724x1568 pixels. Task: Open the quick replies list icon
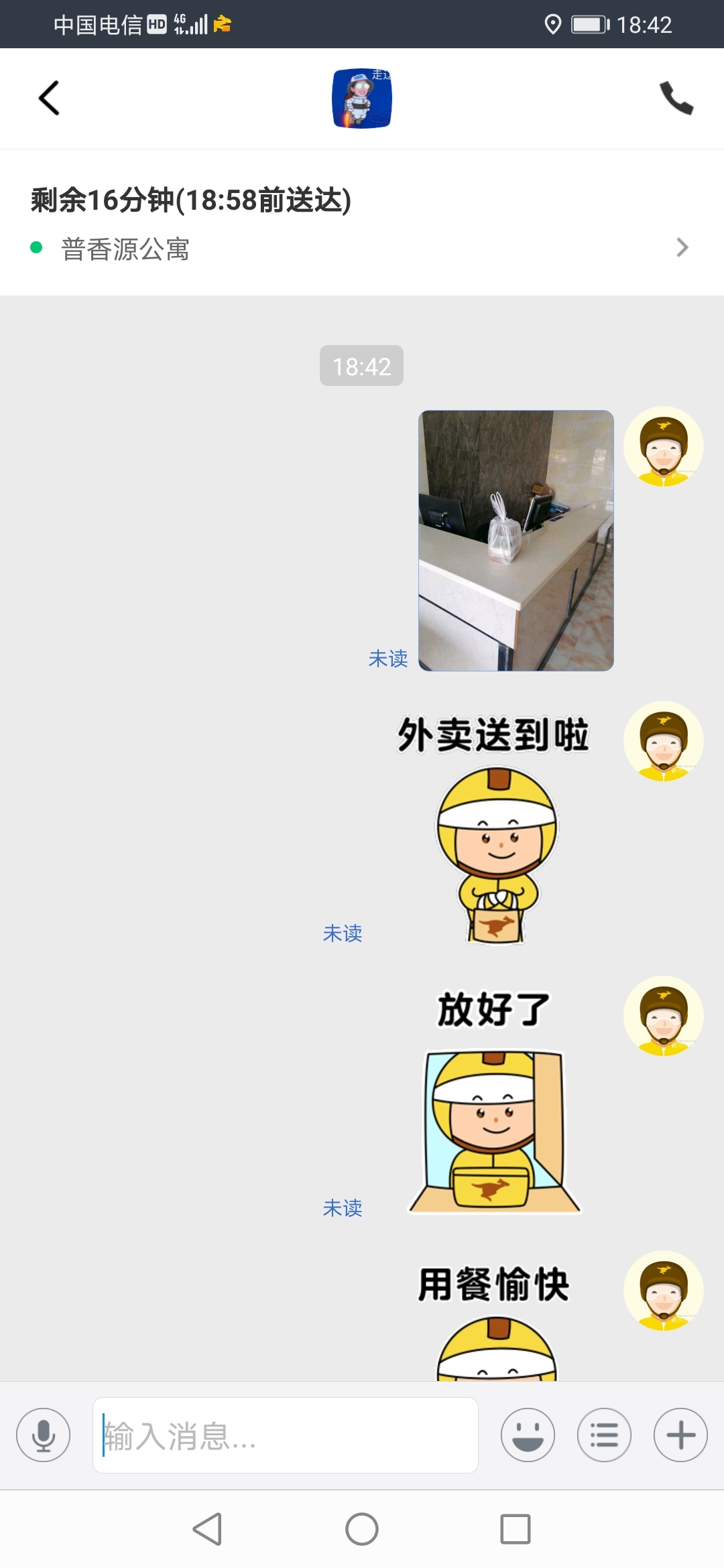[604, 1435]
